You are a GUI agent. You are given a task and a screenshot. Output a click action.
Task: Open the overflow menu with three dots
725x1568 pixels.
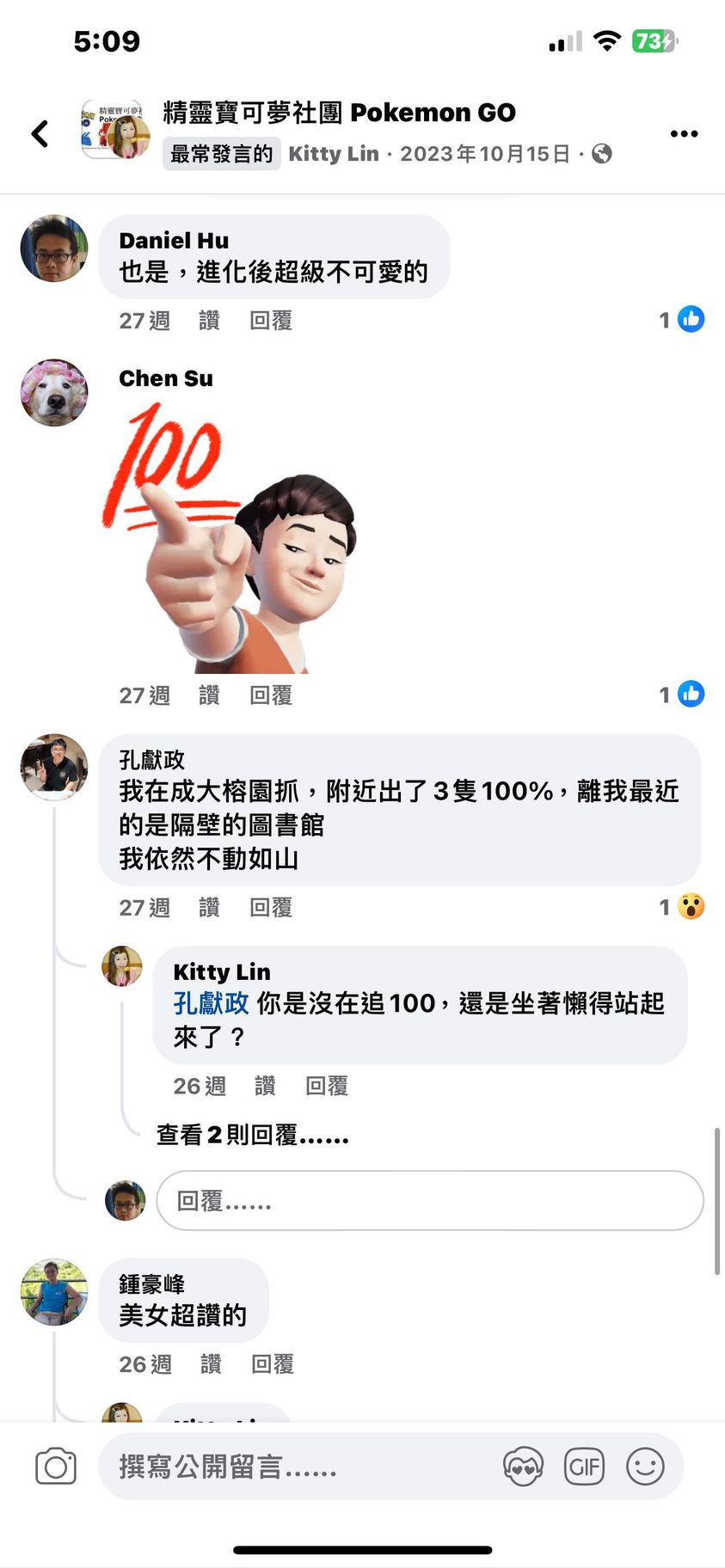click(x=684, y=133)
